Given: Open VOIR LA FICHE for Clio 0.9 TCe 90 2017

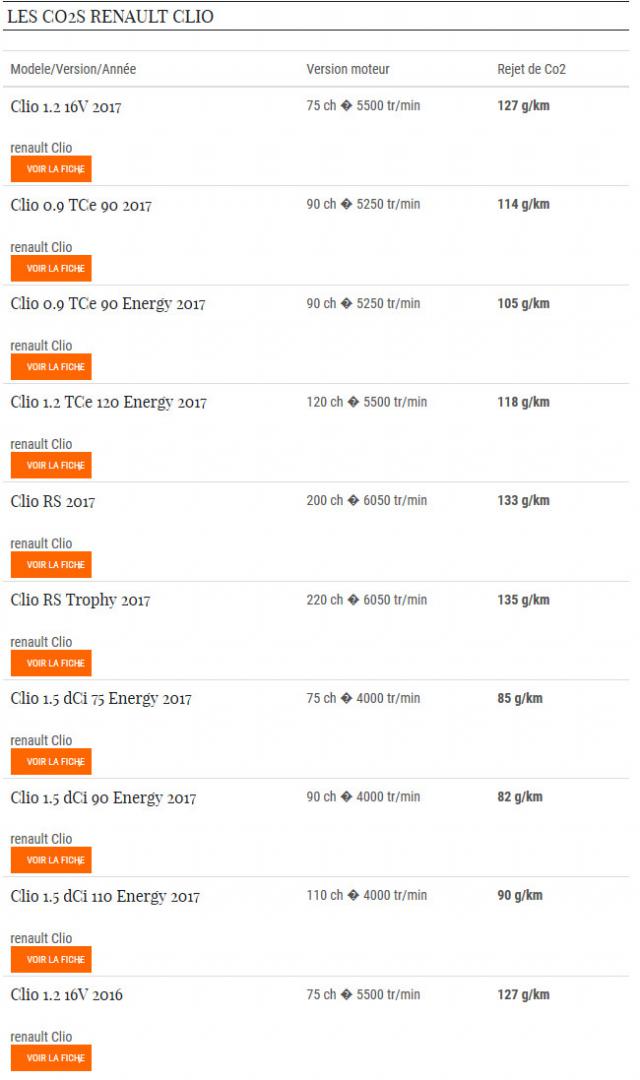Looking at the screenshot, I should [51, 269].
